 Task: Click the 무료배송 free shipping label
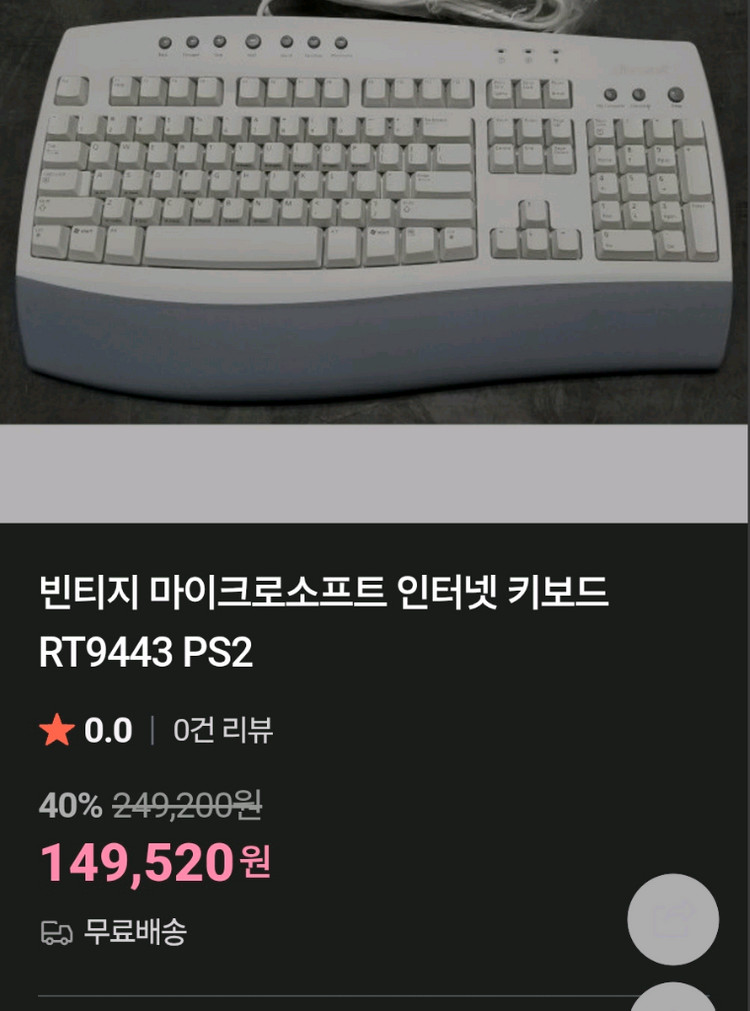point(135,930)
